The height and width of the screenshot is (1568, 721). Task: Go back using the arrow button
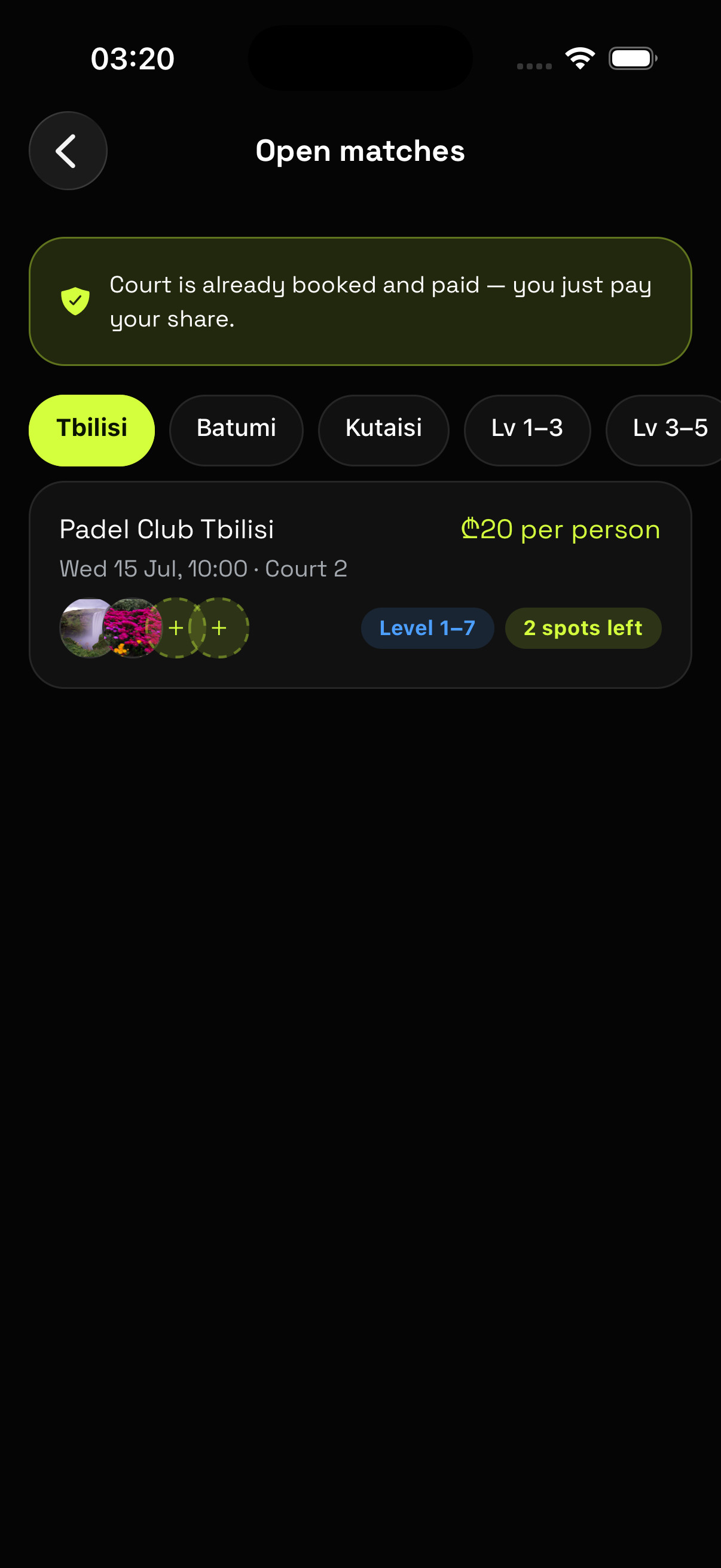[68, 150]
